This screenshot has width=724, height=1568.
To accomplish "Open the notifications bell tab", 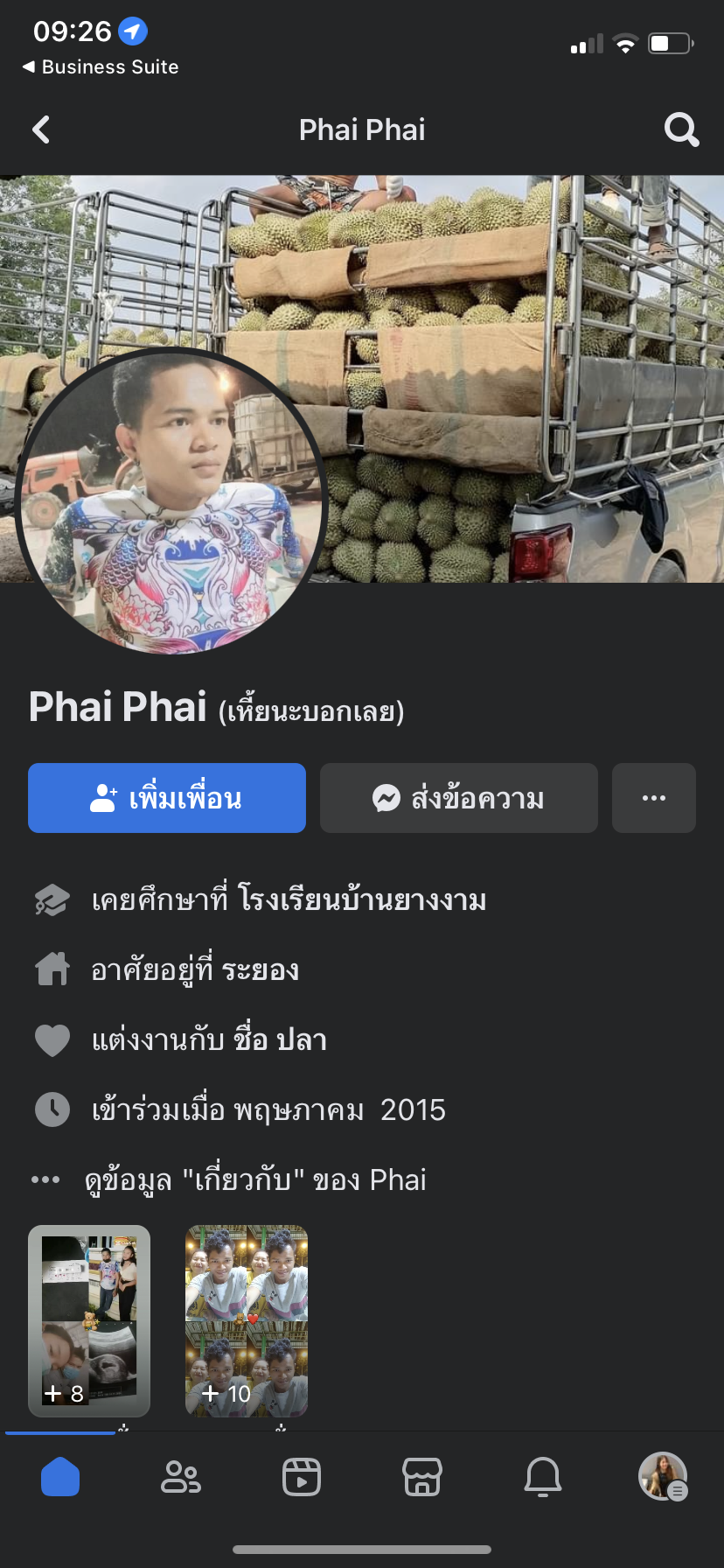I will click(543, 1477).
